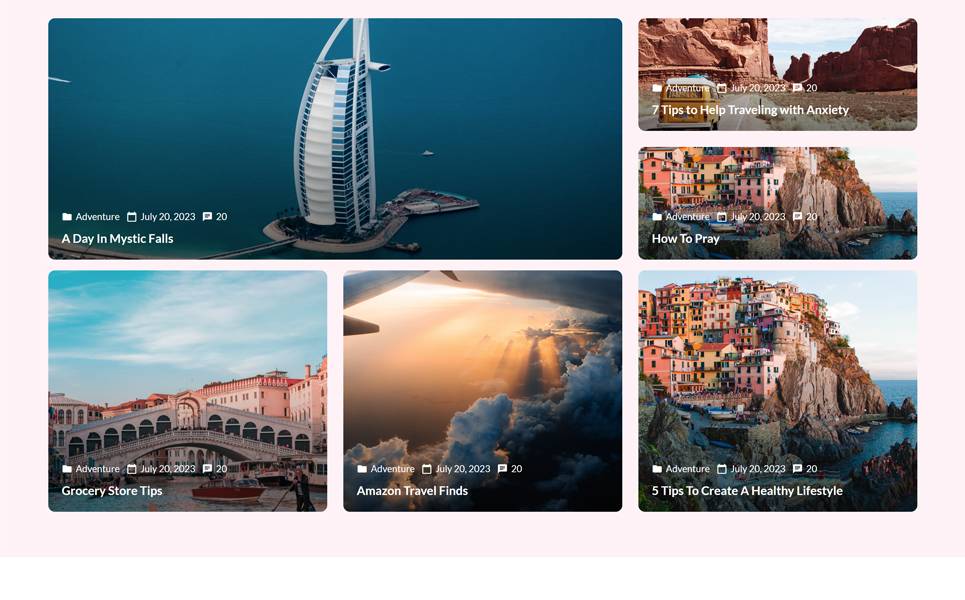Open 5 Tips To Create A Healthy Lifestyle

747,491
